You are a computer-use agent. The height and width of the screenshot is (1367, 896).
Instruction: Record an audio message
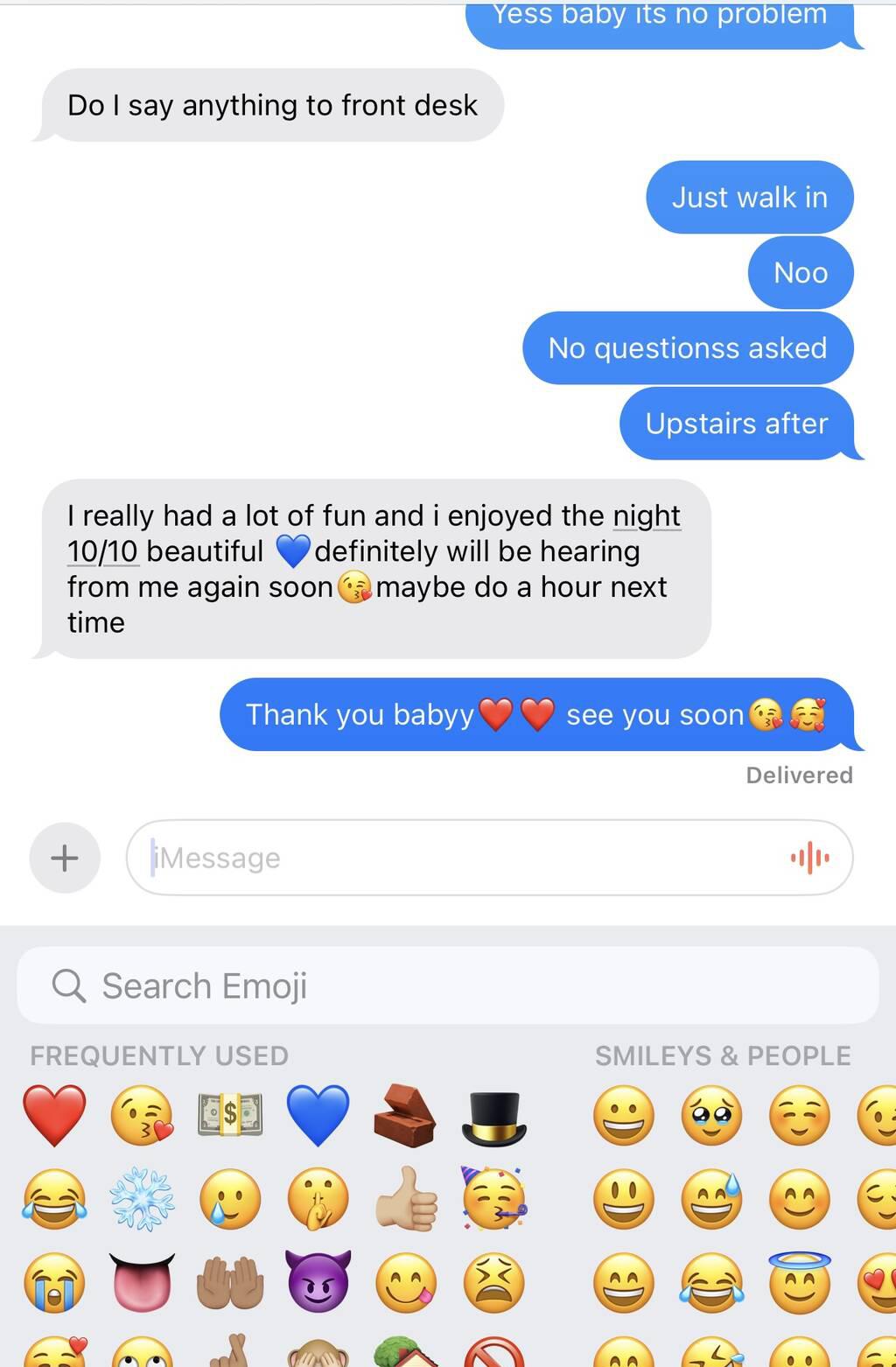(x=809, y=858)
